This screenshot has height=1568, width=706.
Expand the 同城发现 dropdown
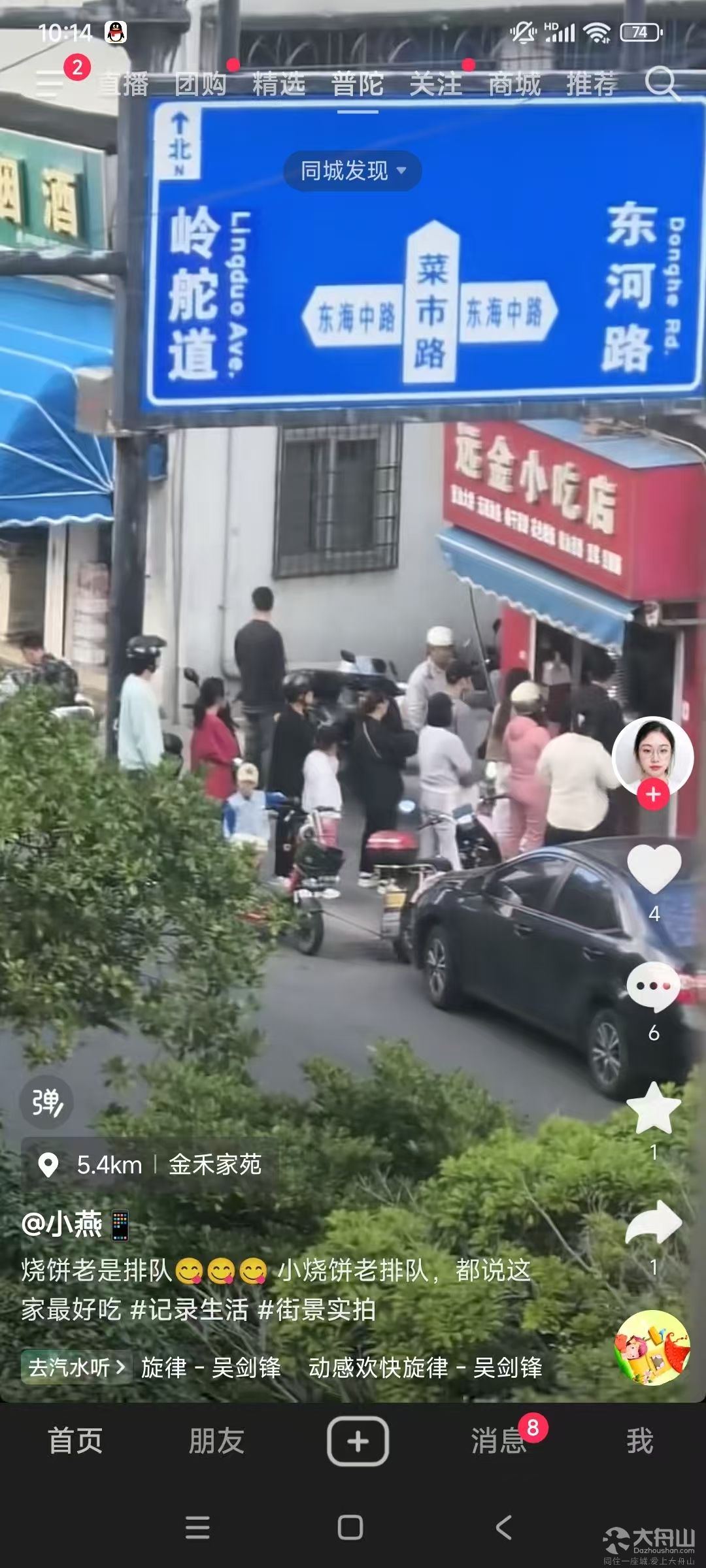coord(352,171)
